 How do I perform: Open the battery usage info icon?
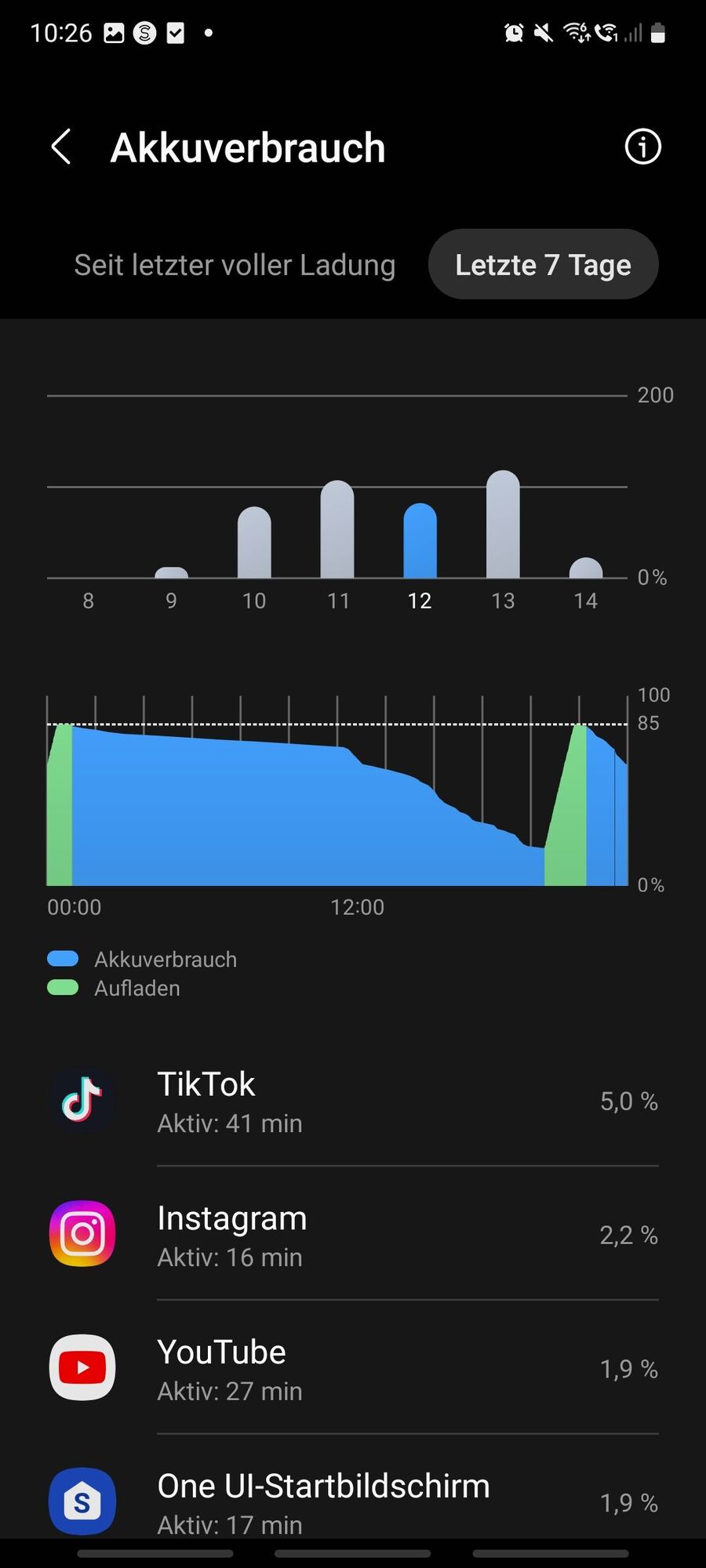pyautogui.click(x=642, y=147)
